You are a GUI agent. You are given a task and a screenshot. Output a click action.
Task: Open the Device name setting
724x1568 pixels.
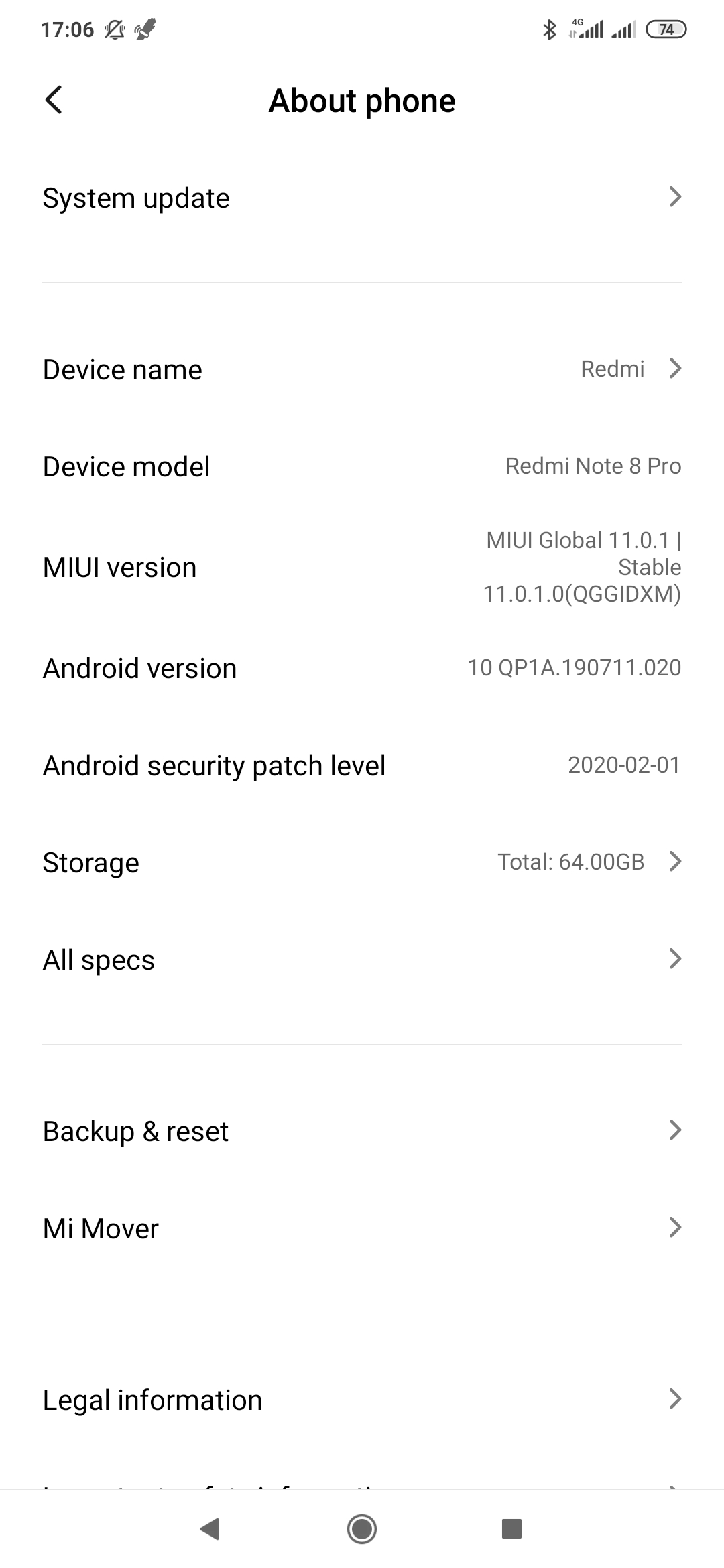tap(362, 369)
